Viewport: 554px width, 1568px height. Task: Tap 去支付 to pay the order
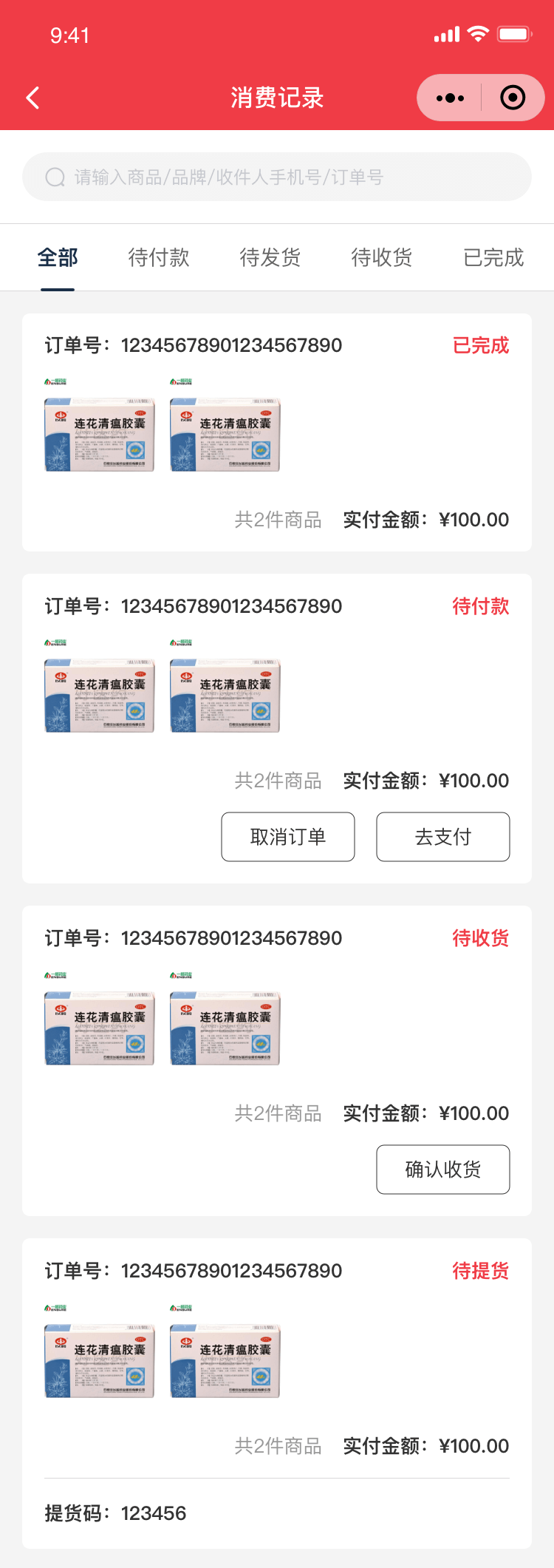[443, 837]
